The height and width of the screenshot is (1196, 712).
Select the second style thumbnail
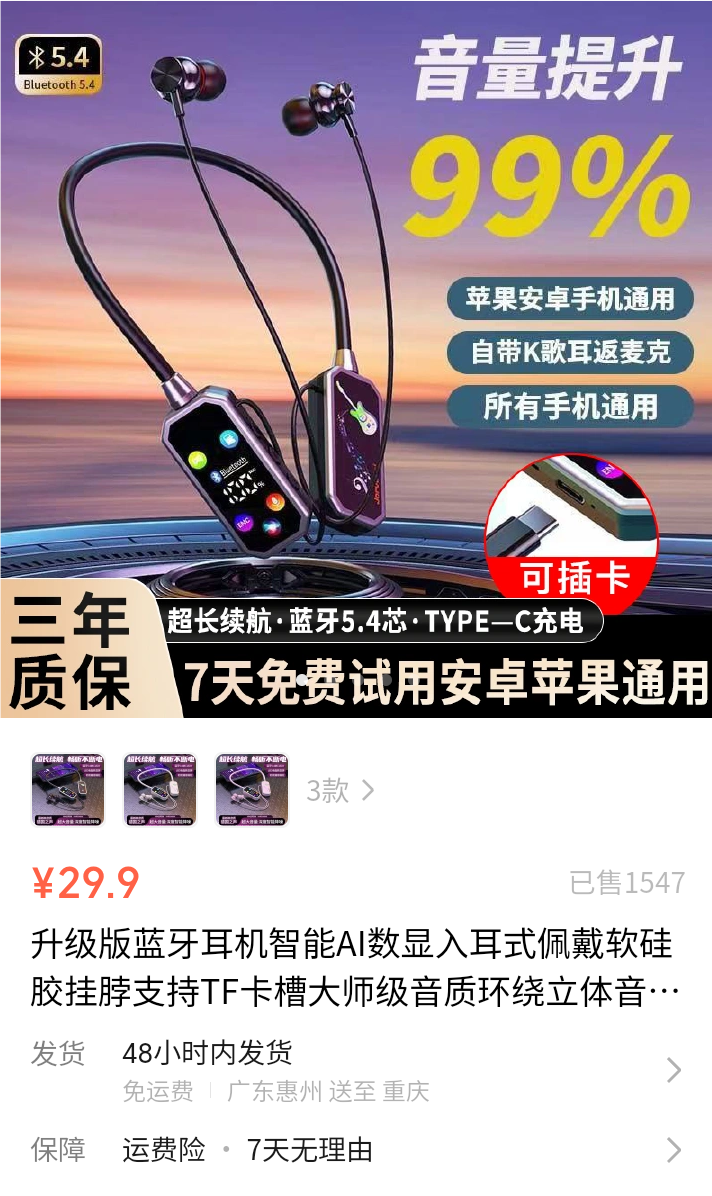point(160,790)
